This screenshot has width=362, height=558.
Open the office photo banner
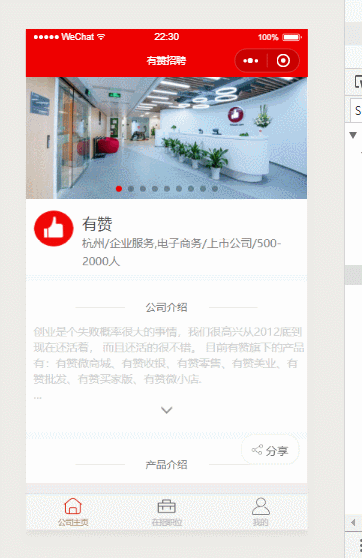point(167,138)
